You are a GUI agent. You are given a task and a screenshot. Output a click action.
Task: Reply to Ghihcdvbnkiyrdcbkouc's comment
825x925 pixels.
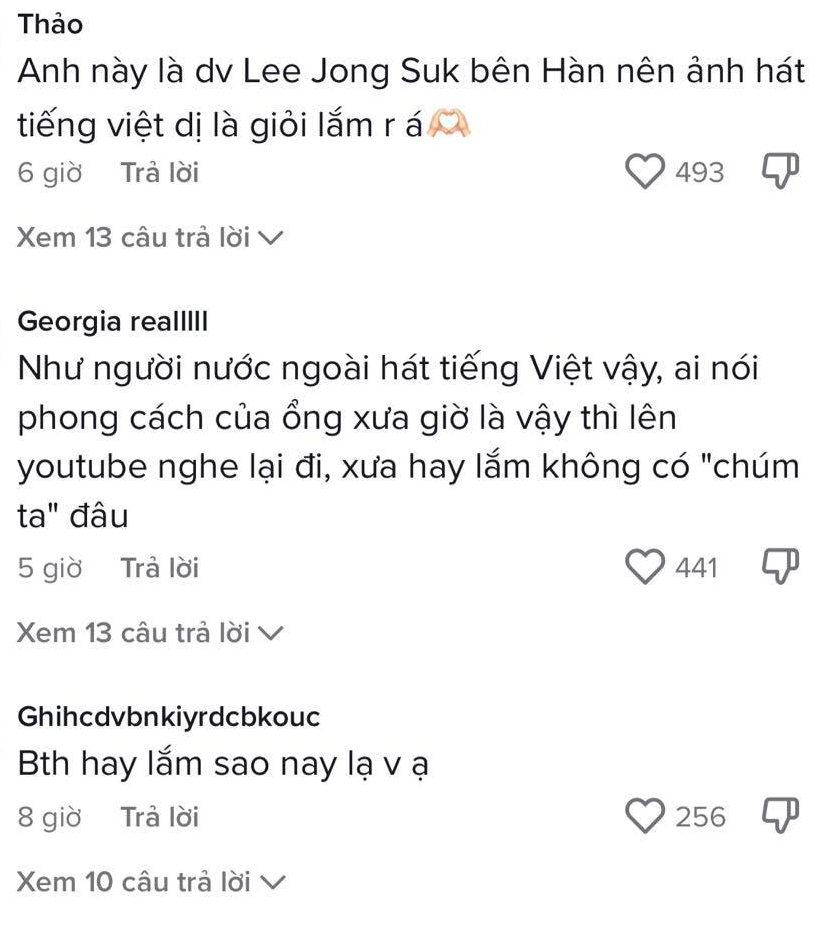coord(160,817)
